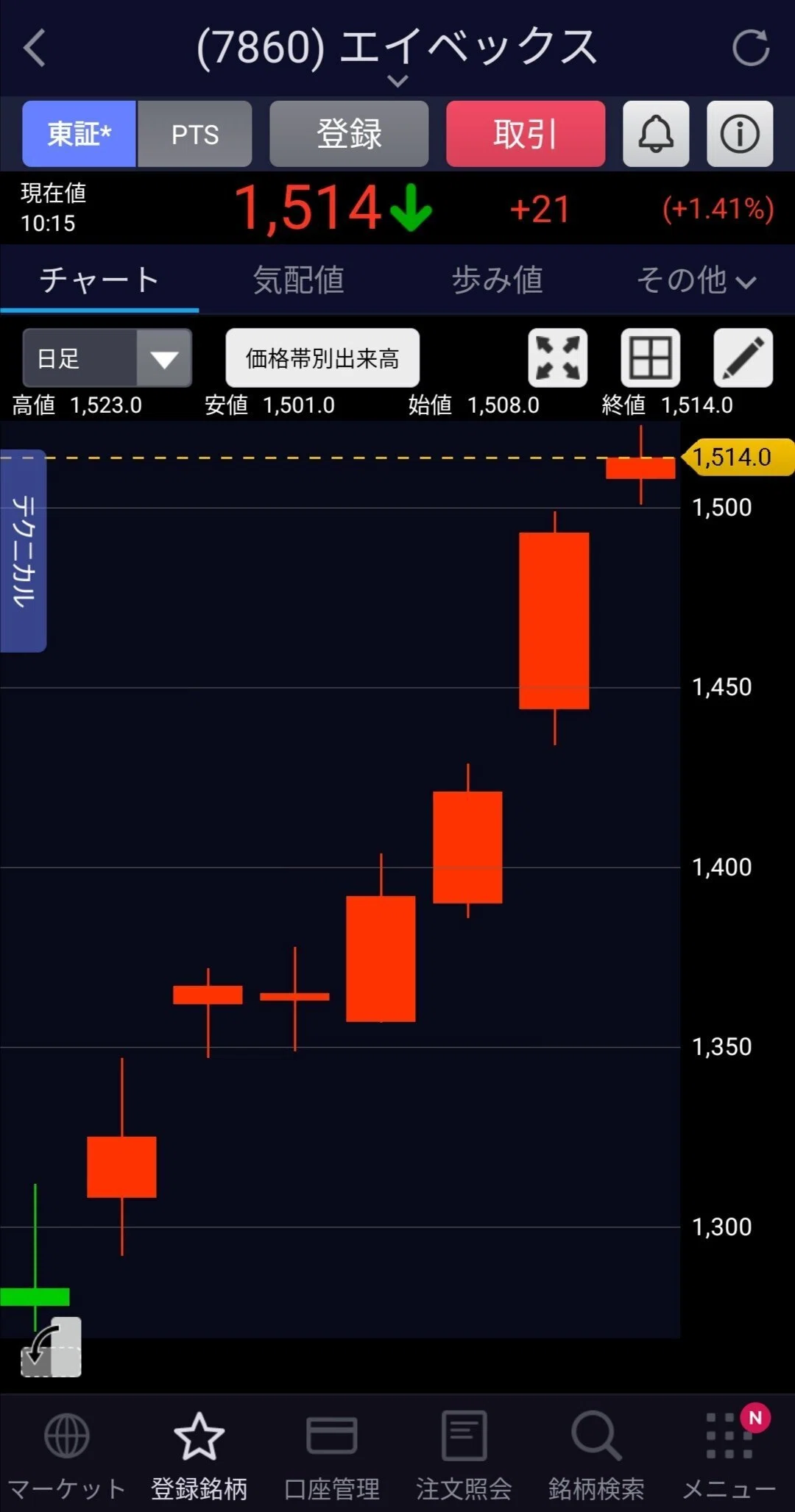
Task: Open the price alert bell
Action: (x=656, y=134)
